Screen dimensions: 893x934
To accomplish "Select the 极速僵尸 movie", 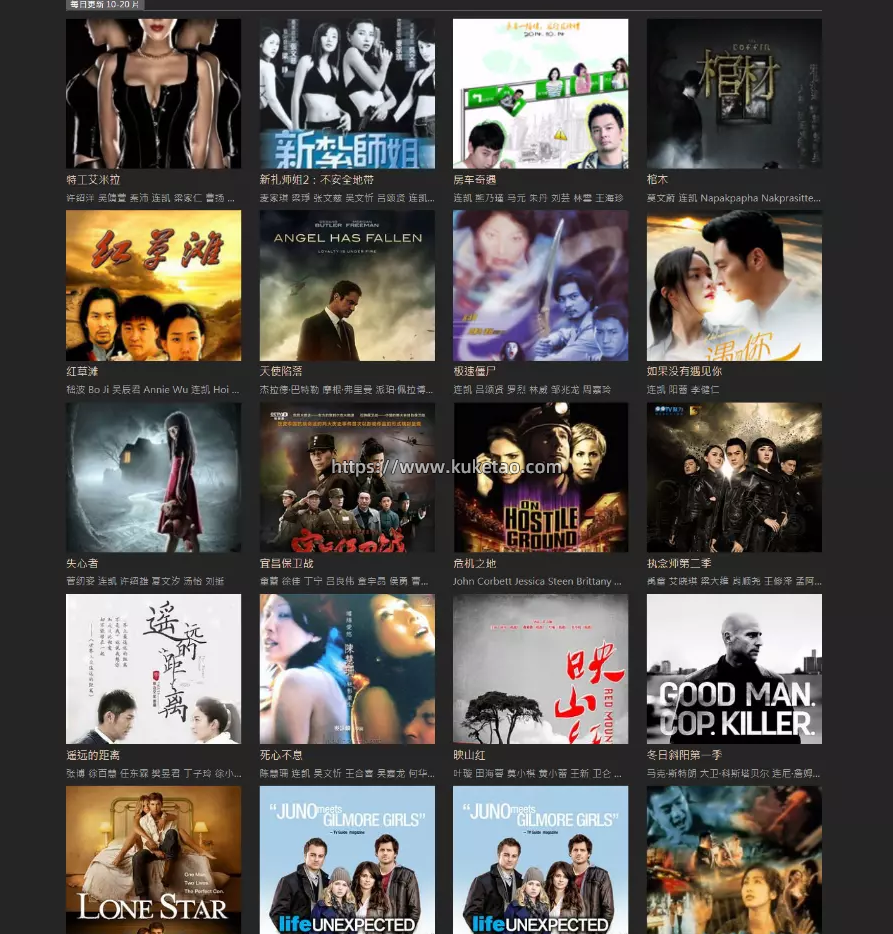I will click(540, 285).
